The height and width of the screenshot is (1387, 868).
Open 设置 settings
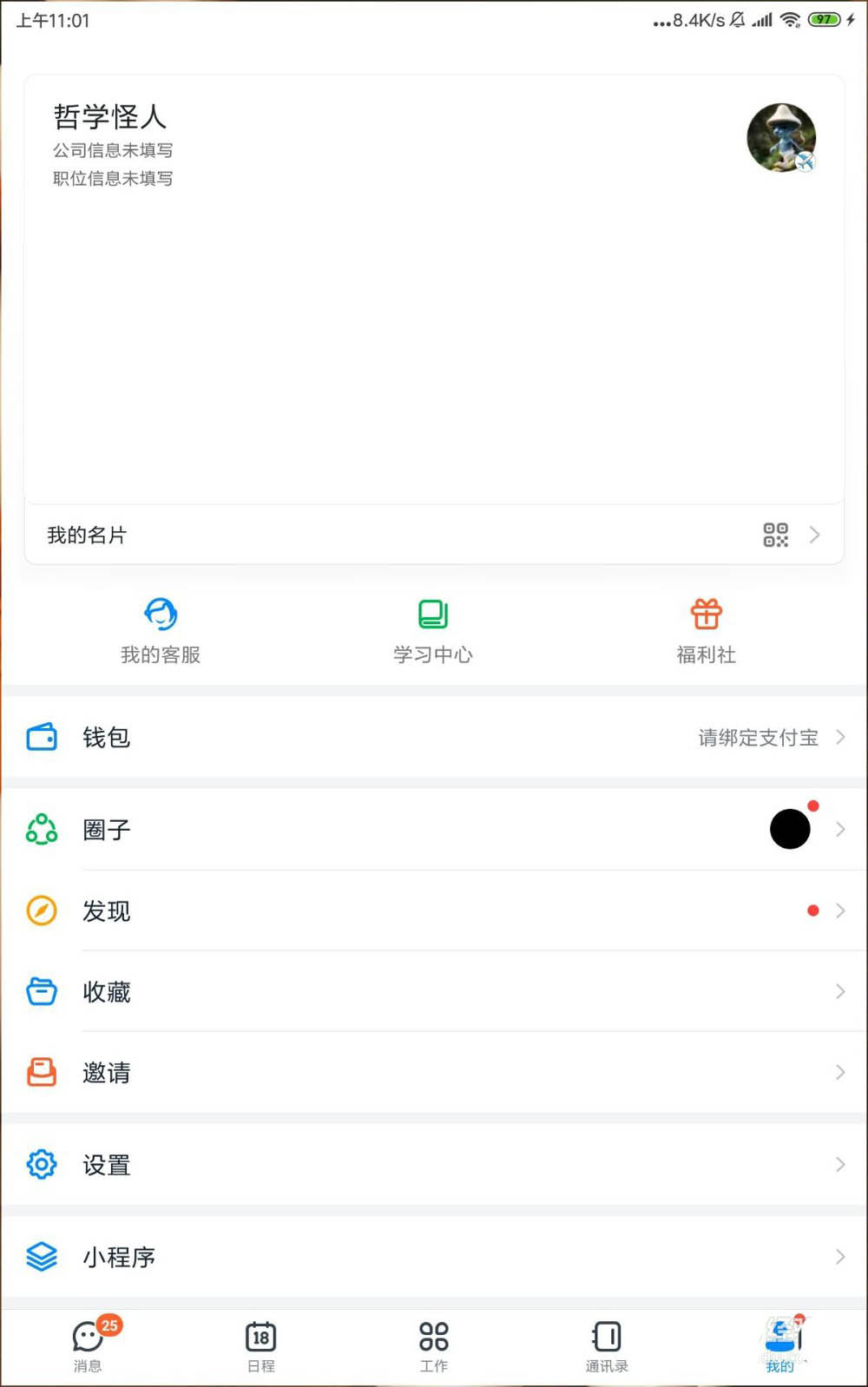[434, 1164]
